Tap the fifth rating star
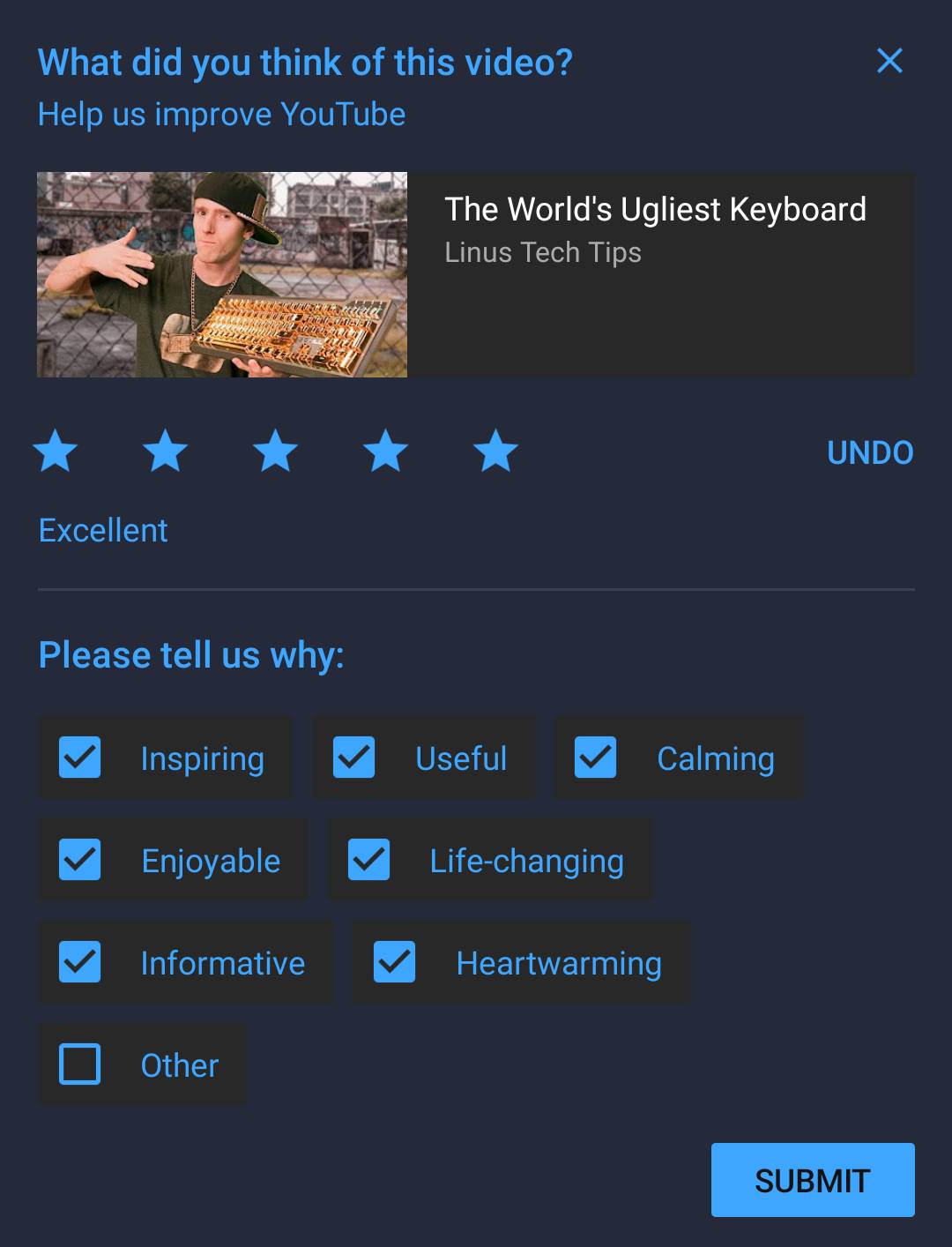The image size is (952, 1247). coord(496,452)
